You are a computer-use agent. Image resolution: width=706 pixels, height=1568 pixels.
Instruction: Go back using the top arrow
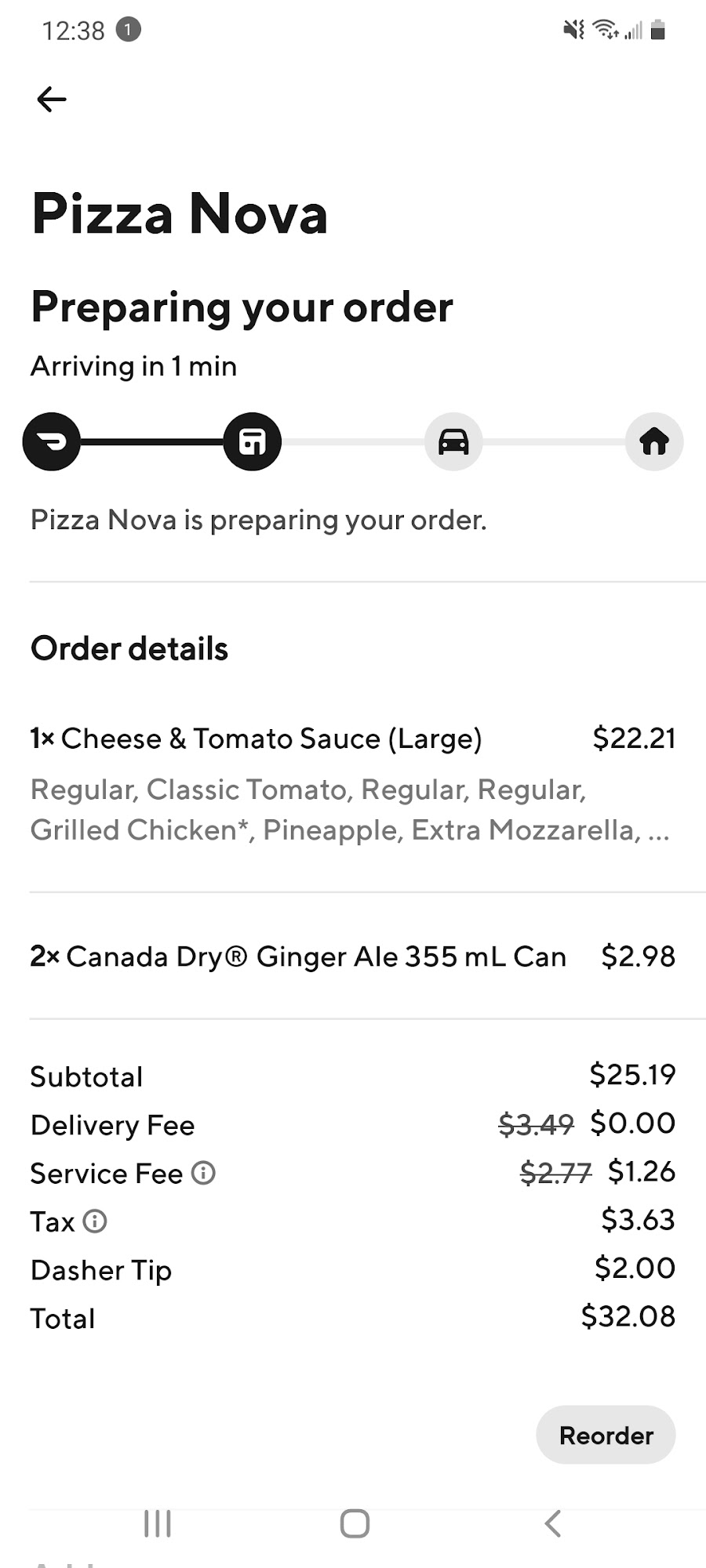tap(52, 100)
